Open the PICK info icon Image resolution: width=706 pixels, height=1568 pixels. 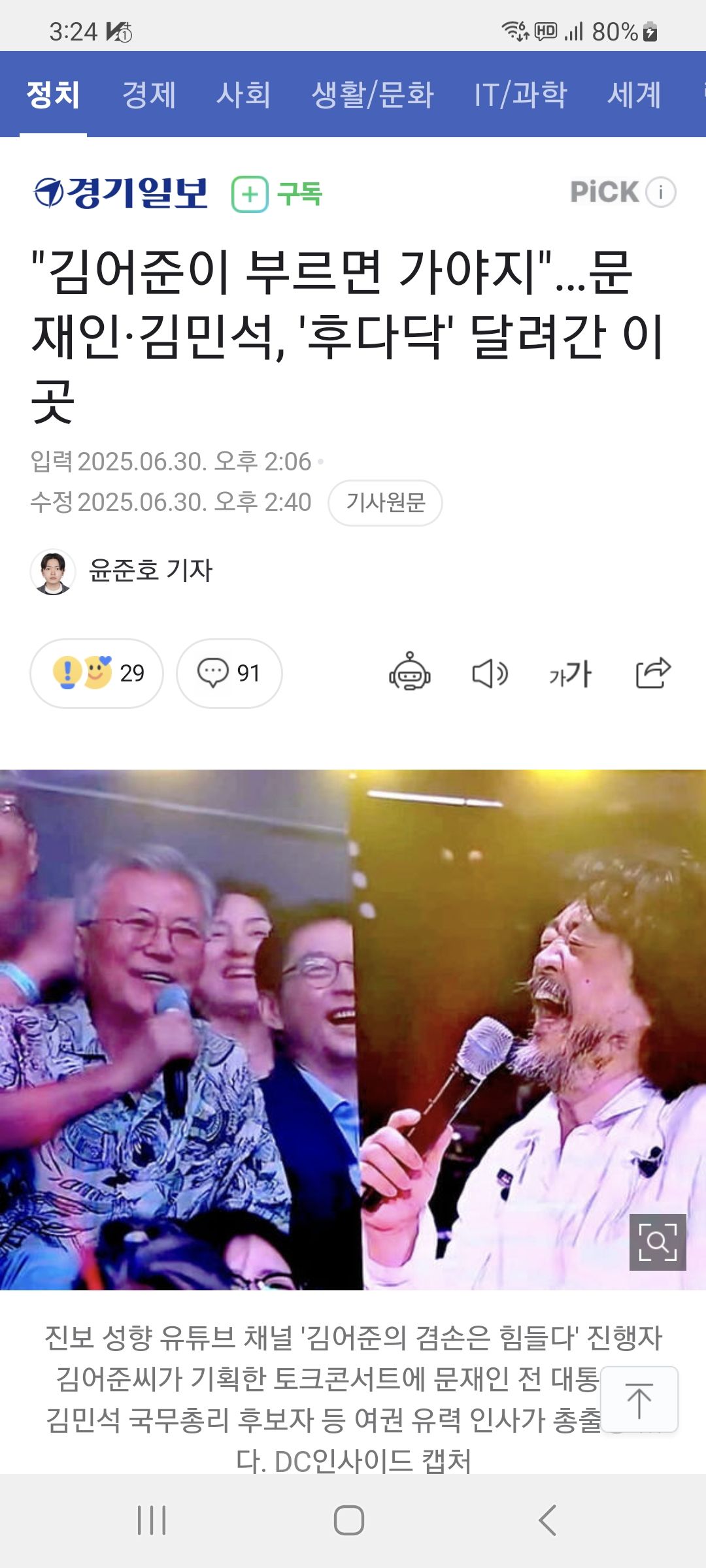660,193
